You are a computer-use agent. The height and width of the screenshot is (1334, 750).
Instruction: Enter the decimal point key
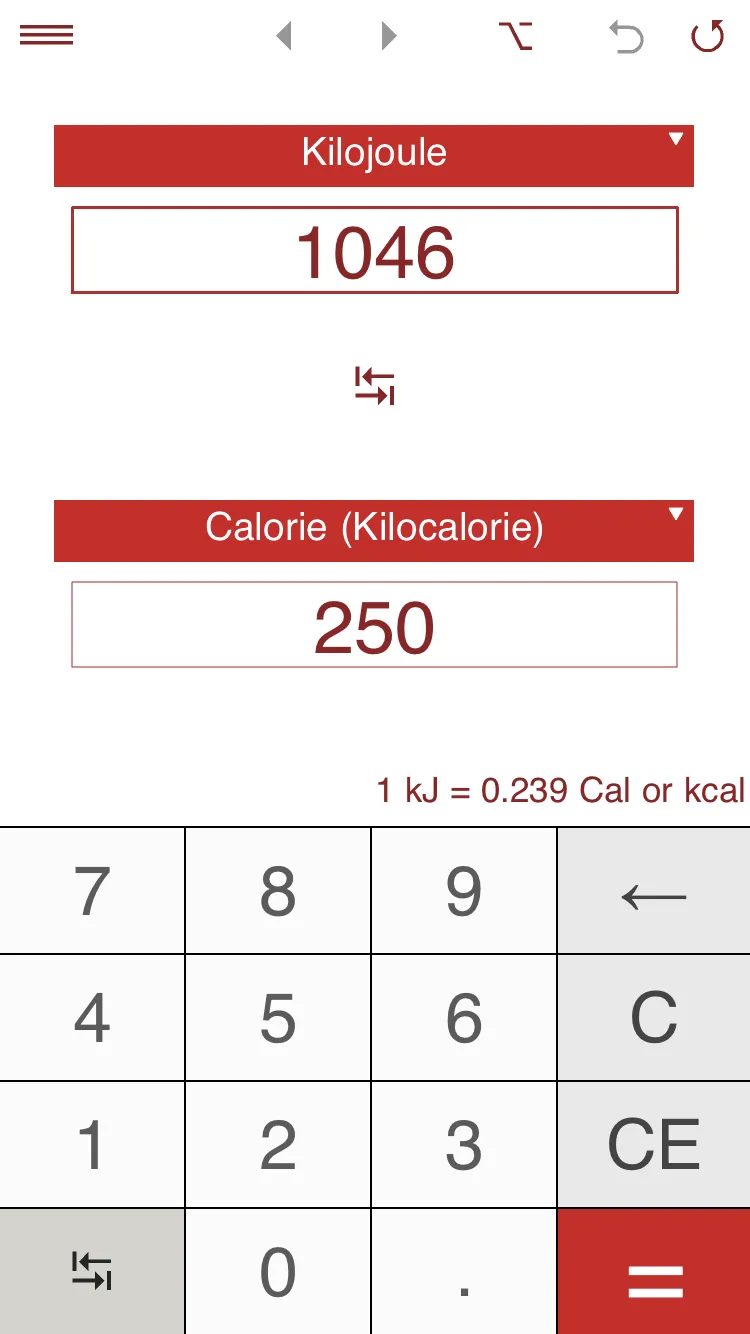pos(464,1272)
